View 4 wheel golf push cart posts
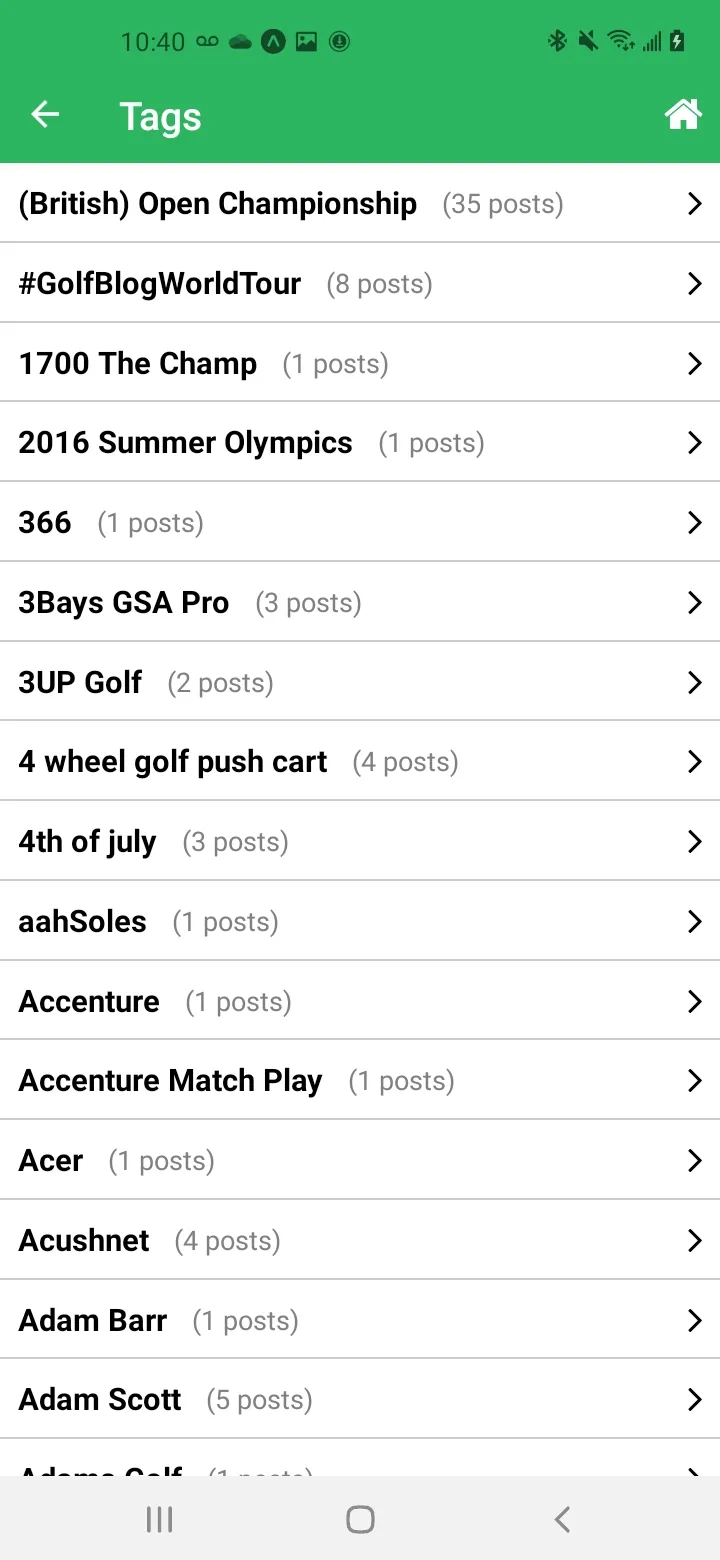720x1560 pixels. [360, 761]
